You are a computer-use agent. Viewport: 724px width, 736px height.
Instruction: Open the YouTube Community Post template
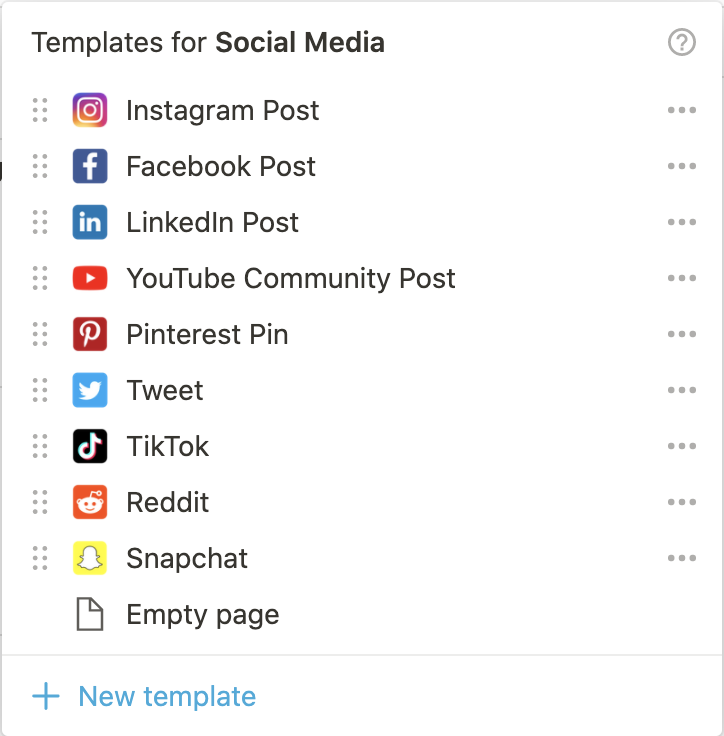coord(290,278)
